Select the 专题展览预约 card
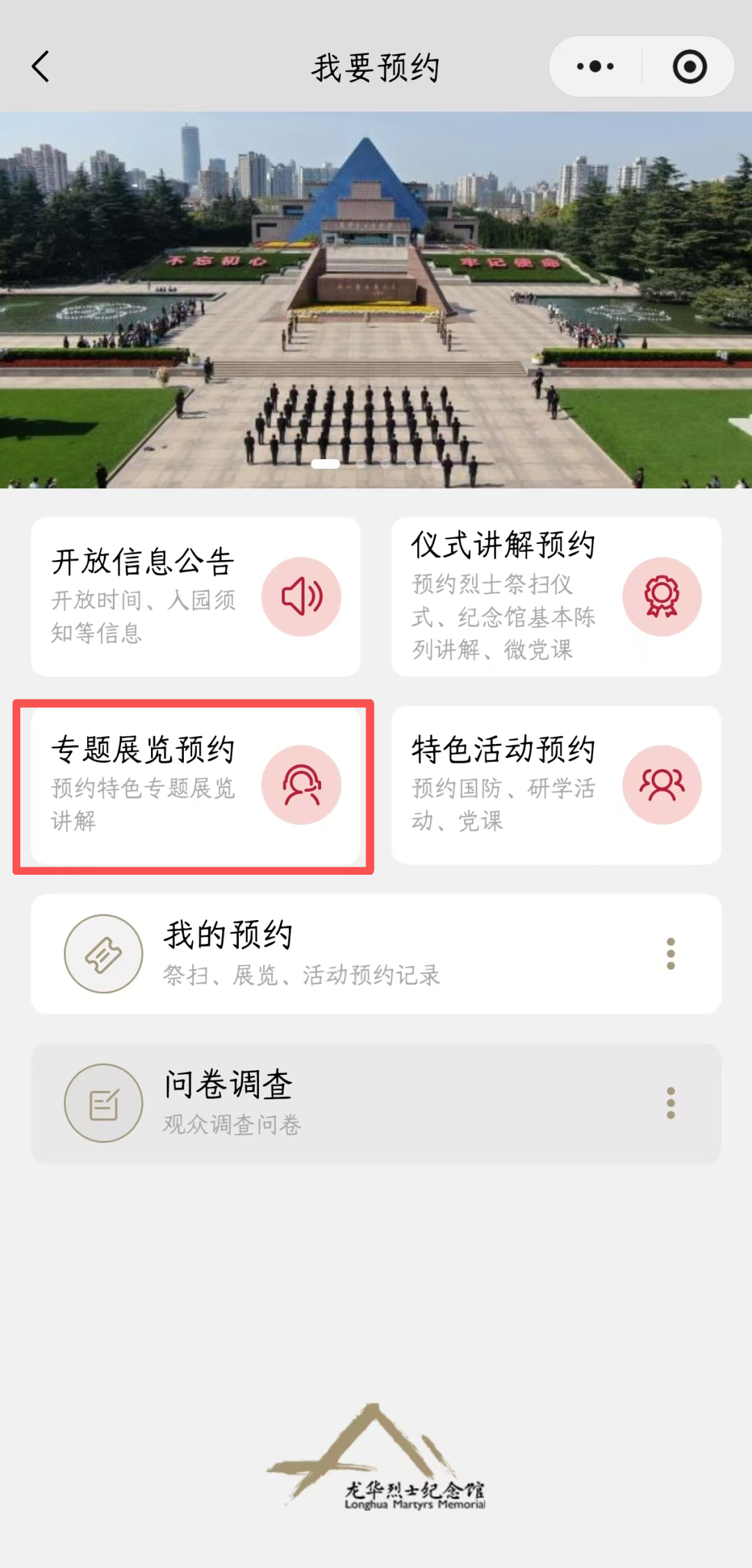This screenshot has width=752, height=1568. [196, 786]
